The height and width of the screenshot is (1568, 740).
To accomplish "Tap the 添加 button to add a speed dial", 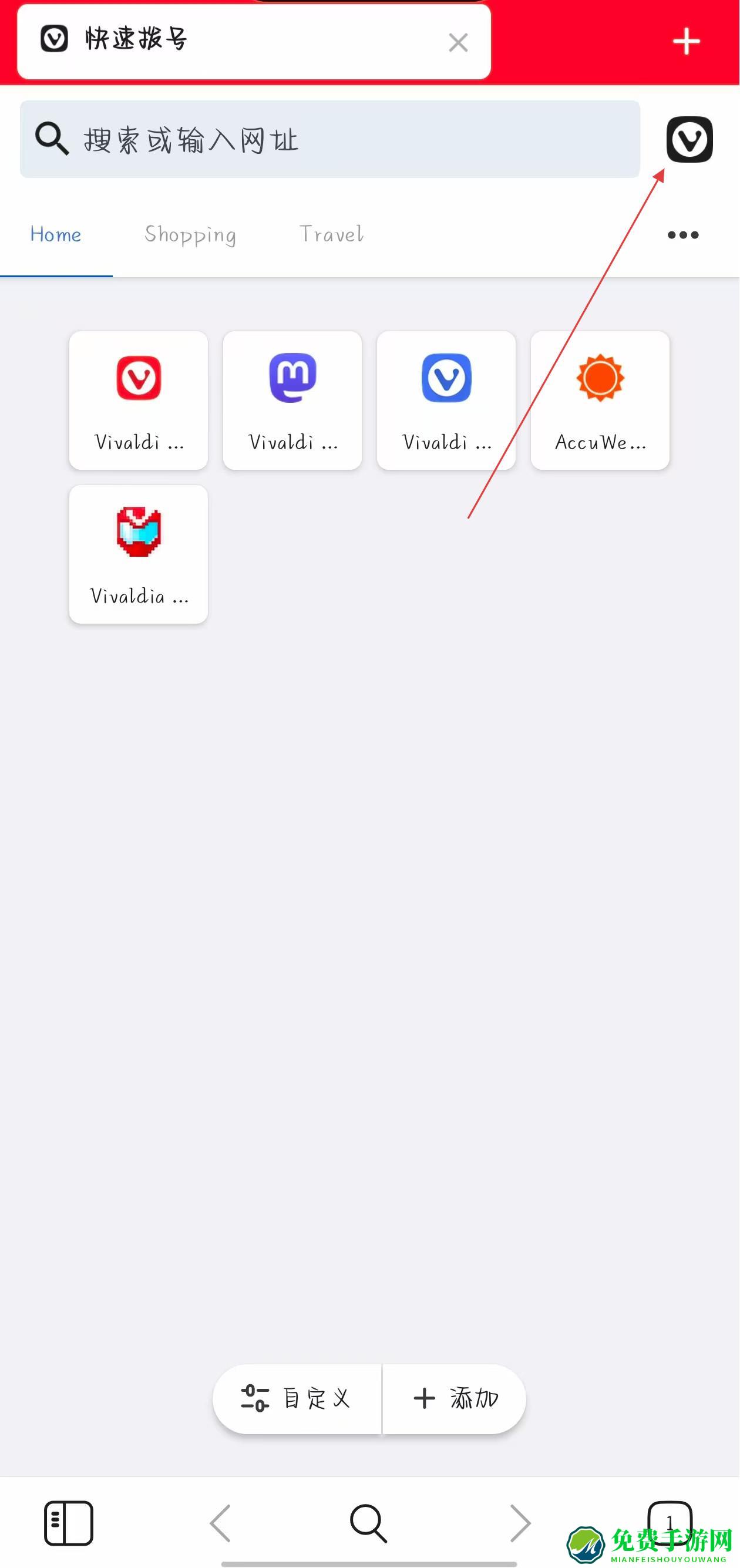I will 455,1399.
